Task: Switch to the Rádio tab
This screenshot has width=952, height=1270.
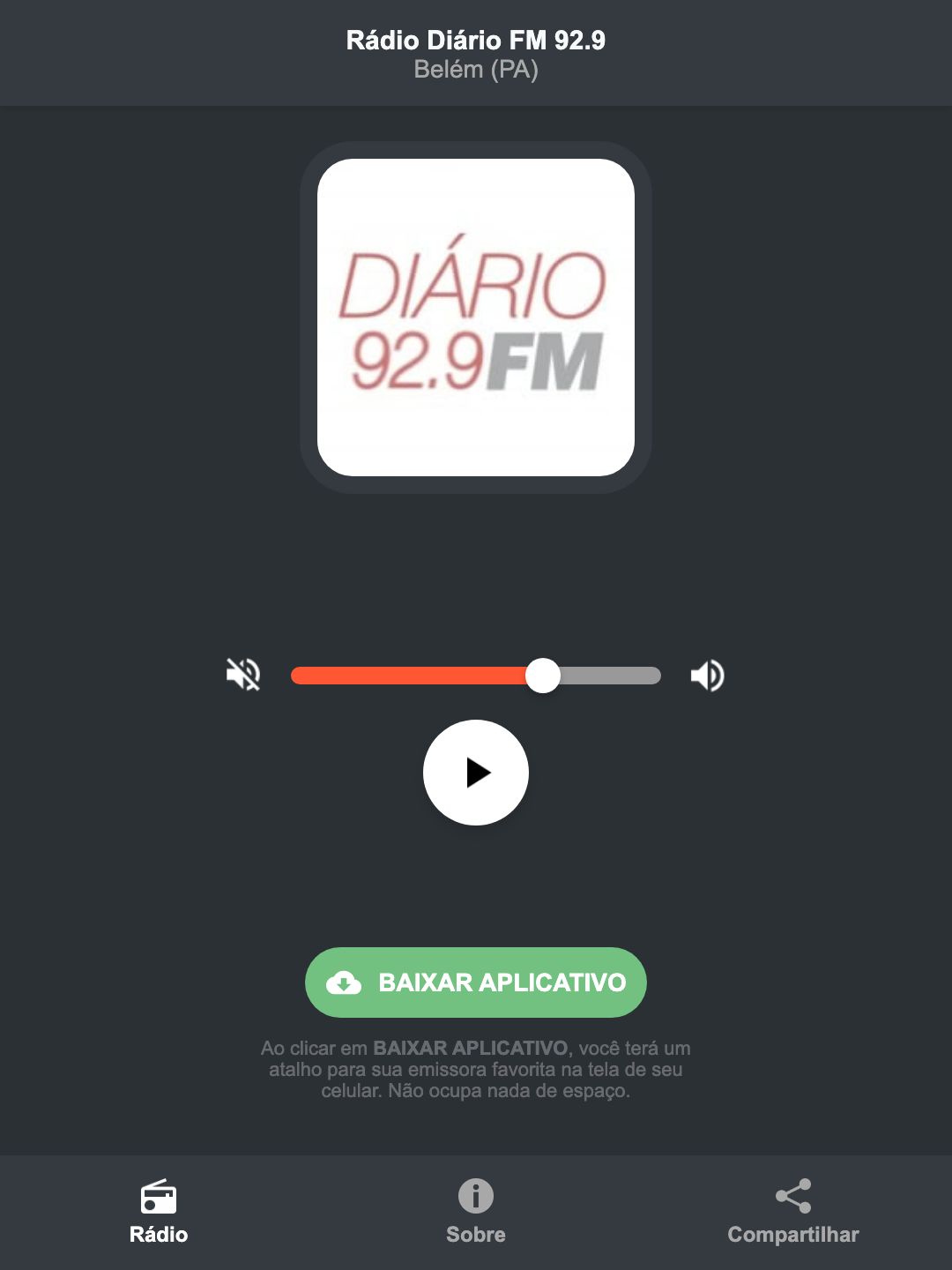Action: click(159, 1234)
